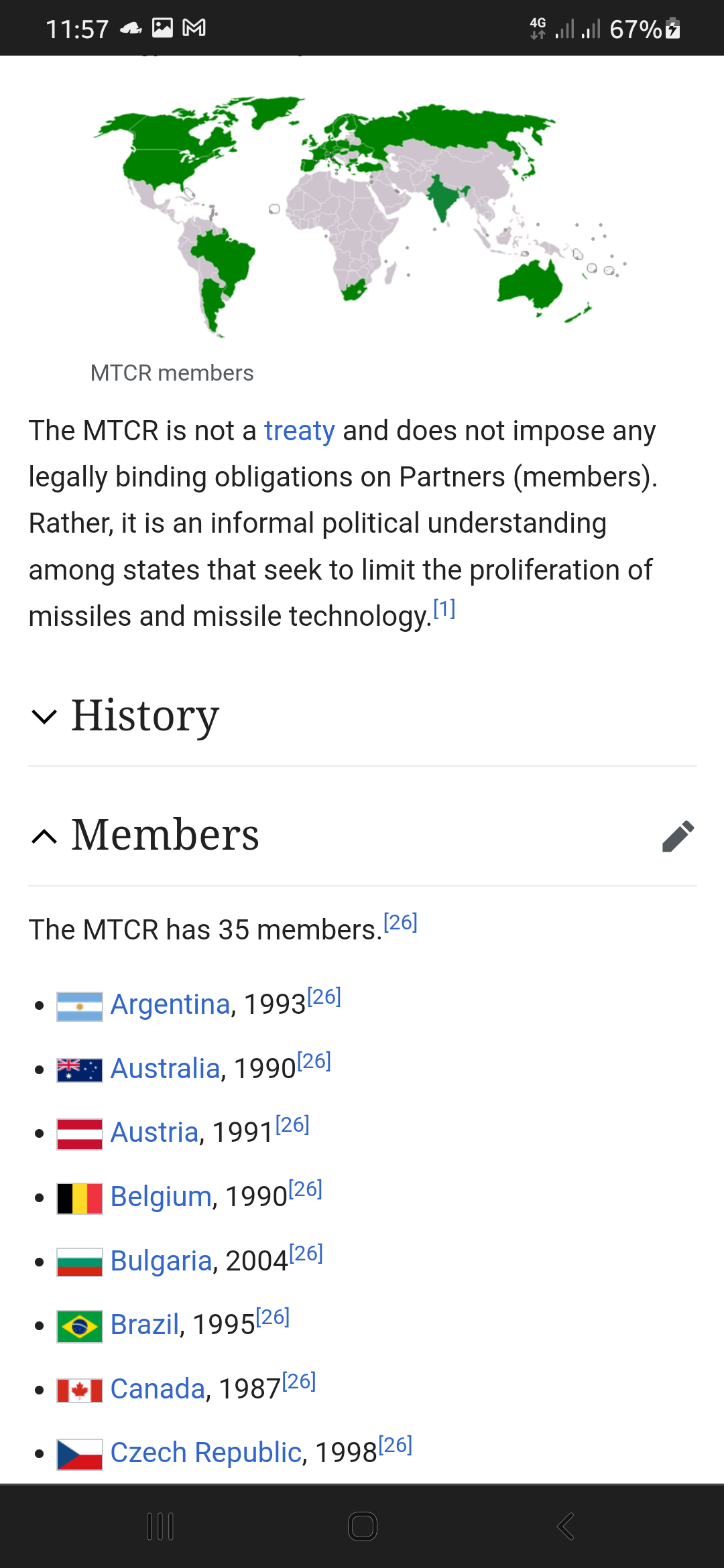Go to the home screen
724x1568 pixels.
(x=362, y=1526)
